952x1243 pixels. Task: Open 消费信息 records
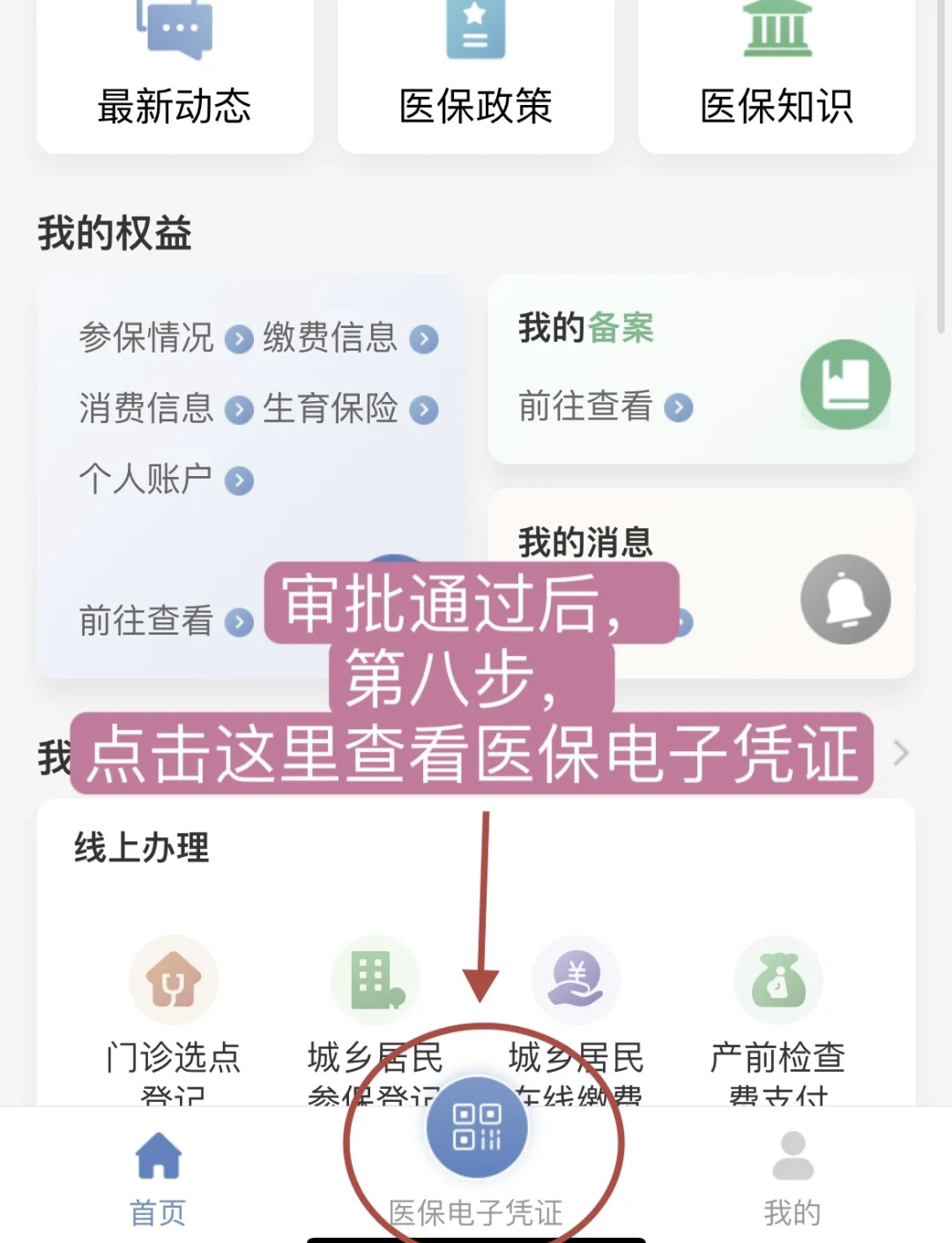(166, 409)
